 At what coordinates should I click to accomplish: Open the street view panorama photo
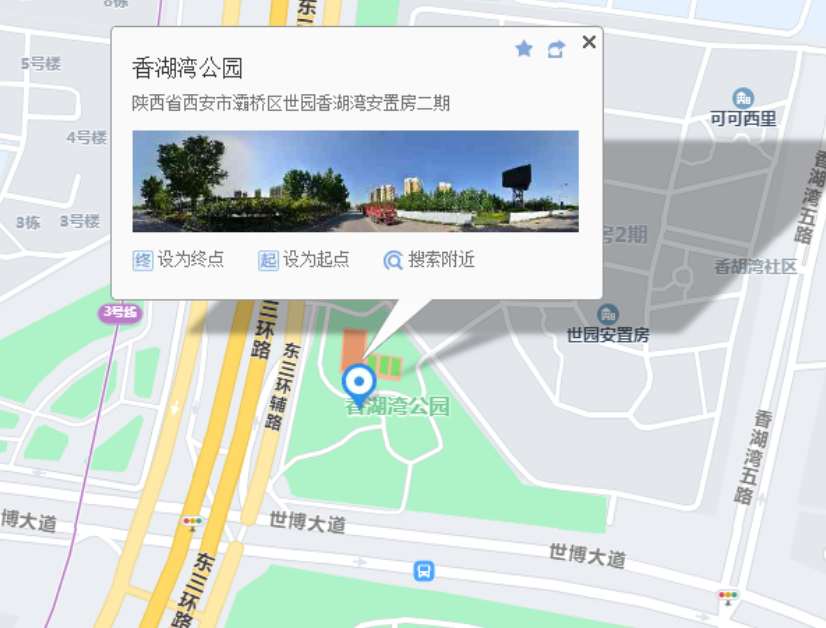coord(355,181)
